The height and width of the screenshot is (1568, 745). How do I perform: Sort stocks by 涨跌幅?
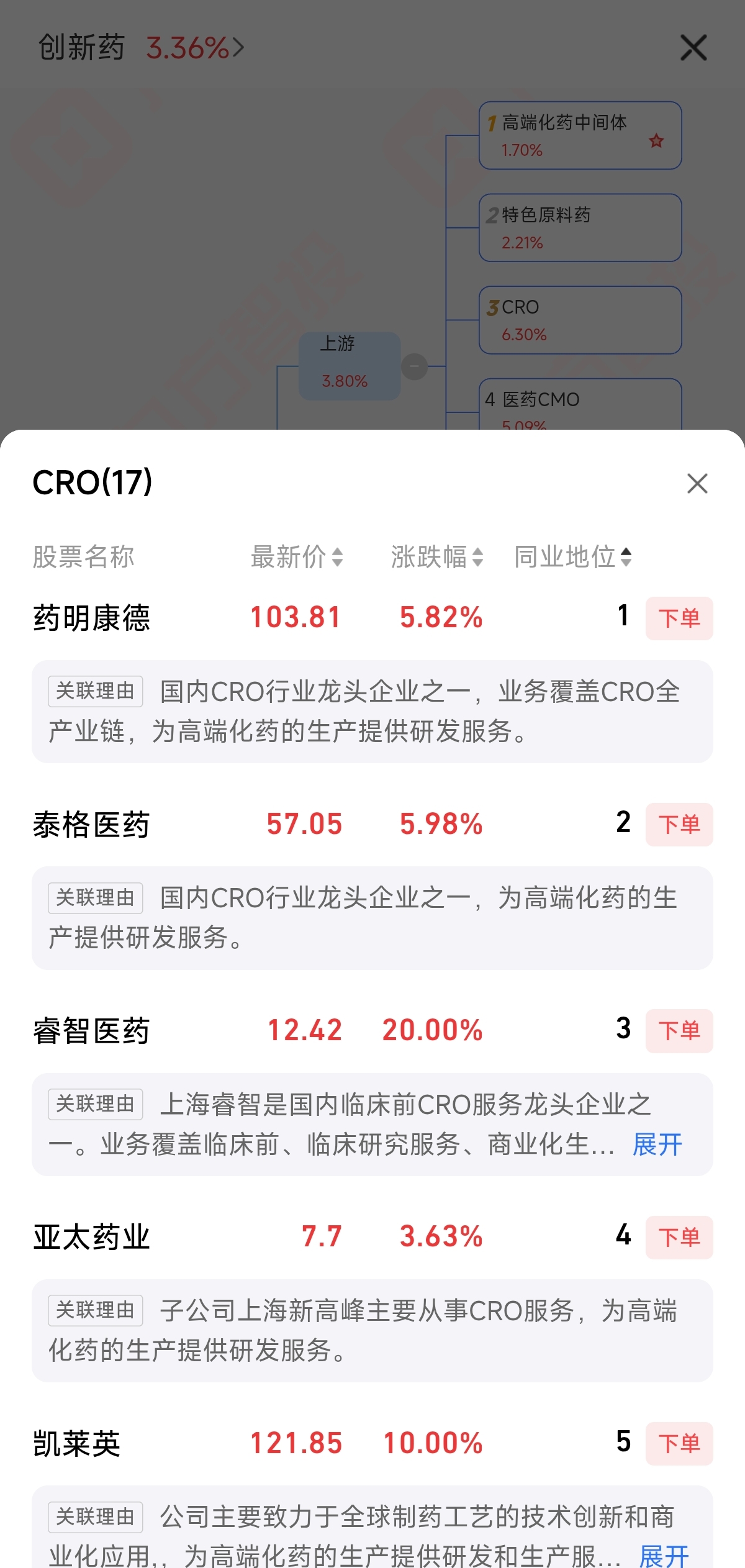437,556
